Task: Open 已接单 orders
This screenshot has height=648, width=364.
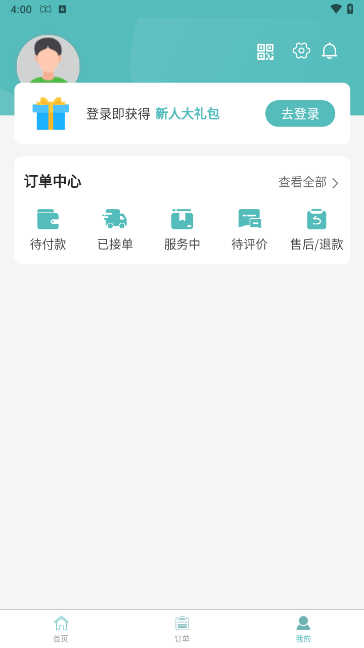Action: tap(115, 230)
